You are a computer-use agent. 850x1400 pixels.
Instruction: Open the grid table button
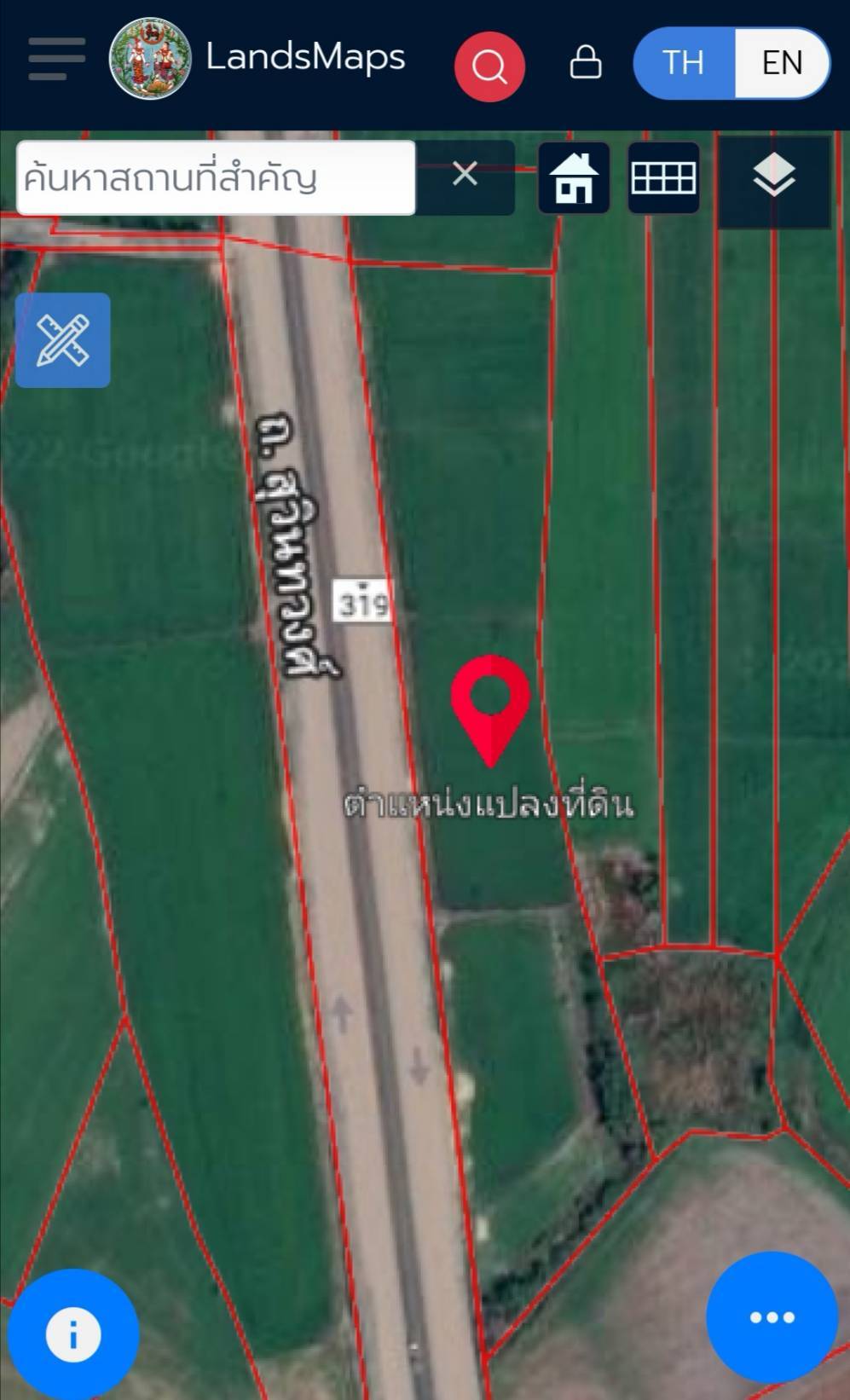pos(663,178)
